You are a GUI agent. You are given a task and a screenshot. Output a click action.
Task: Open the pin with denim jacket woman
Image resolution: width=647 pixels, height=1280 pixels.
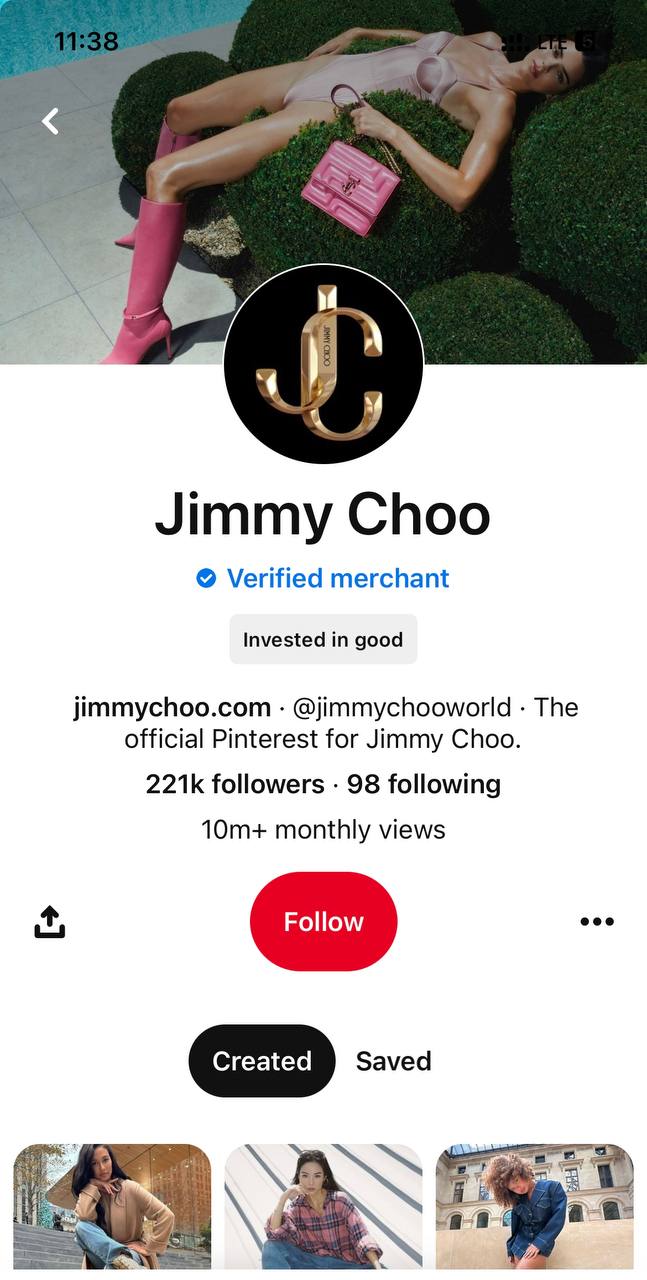(534, 1211)
